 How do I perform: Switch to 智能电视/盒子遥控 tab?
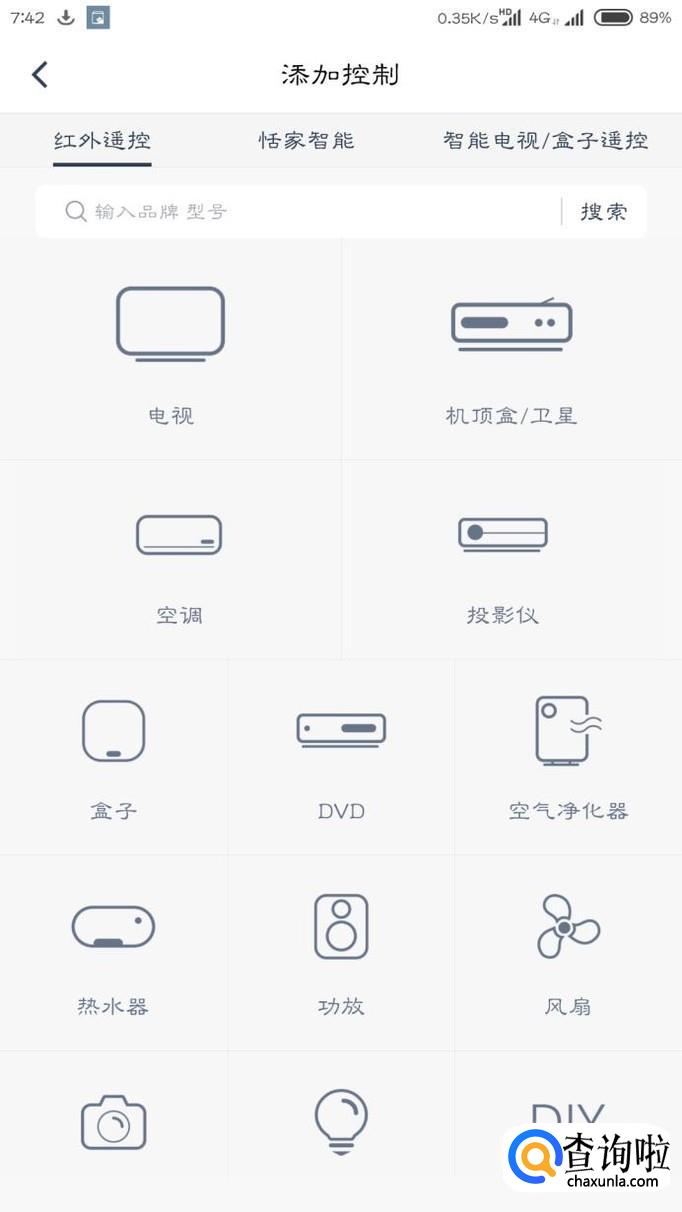pos(545,141)
